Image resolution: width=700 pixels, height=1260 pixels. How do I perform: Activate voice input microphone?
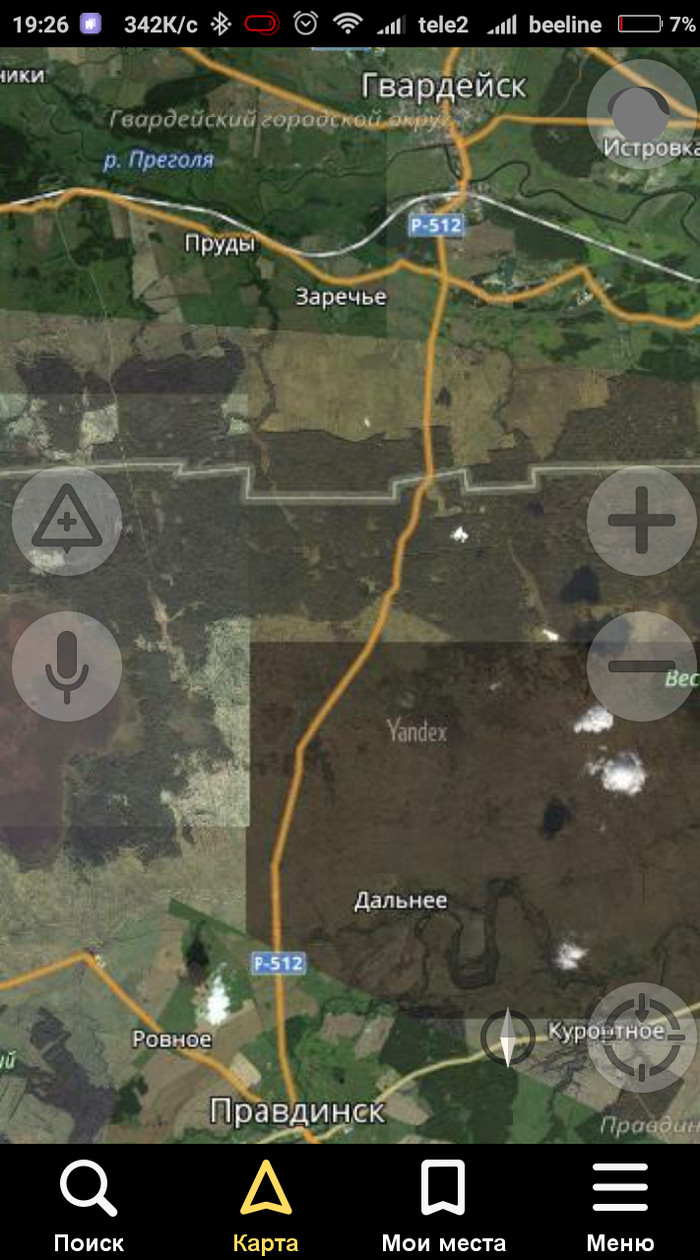(66, 666)
